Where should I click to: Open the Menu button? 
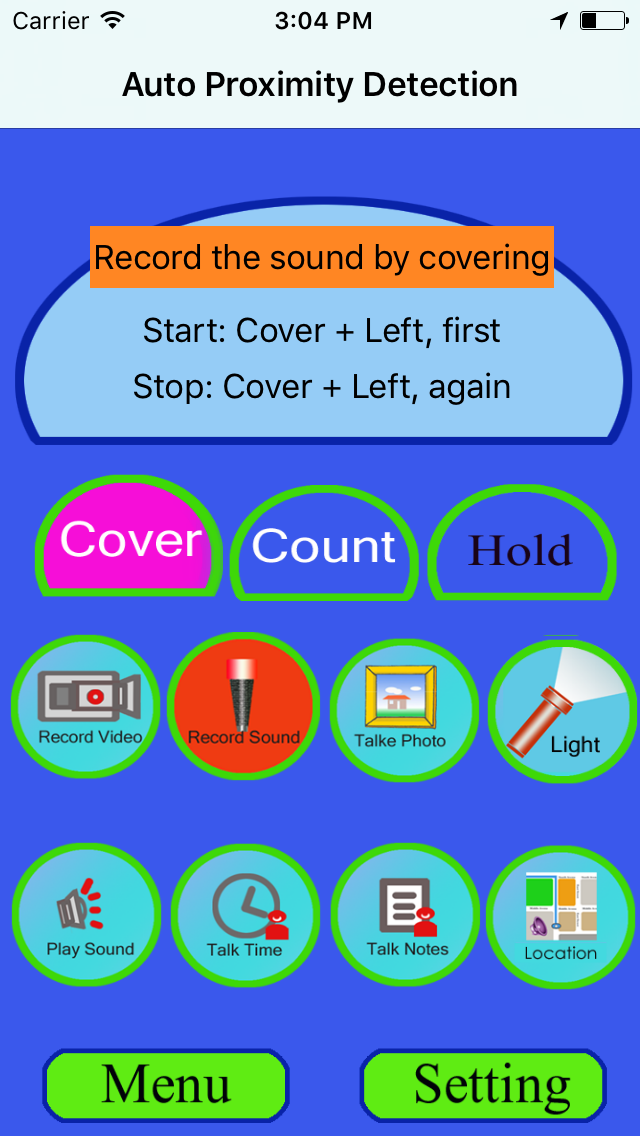coord(166,1085)
